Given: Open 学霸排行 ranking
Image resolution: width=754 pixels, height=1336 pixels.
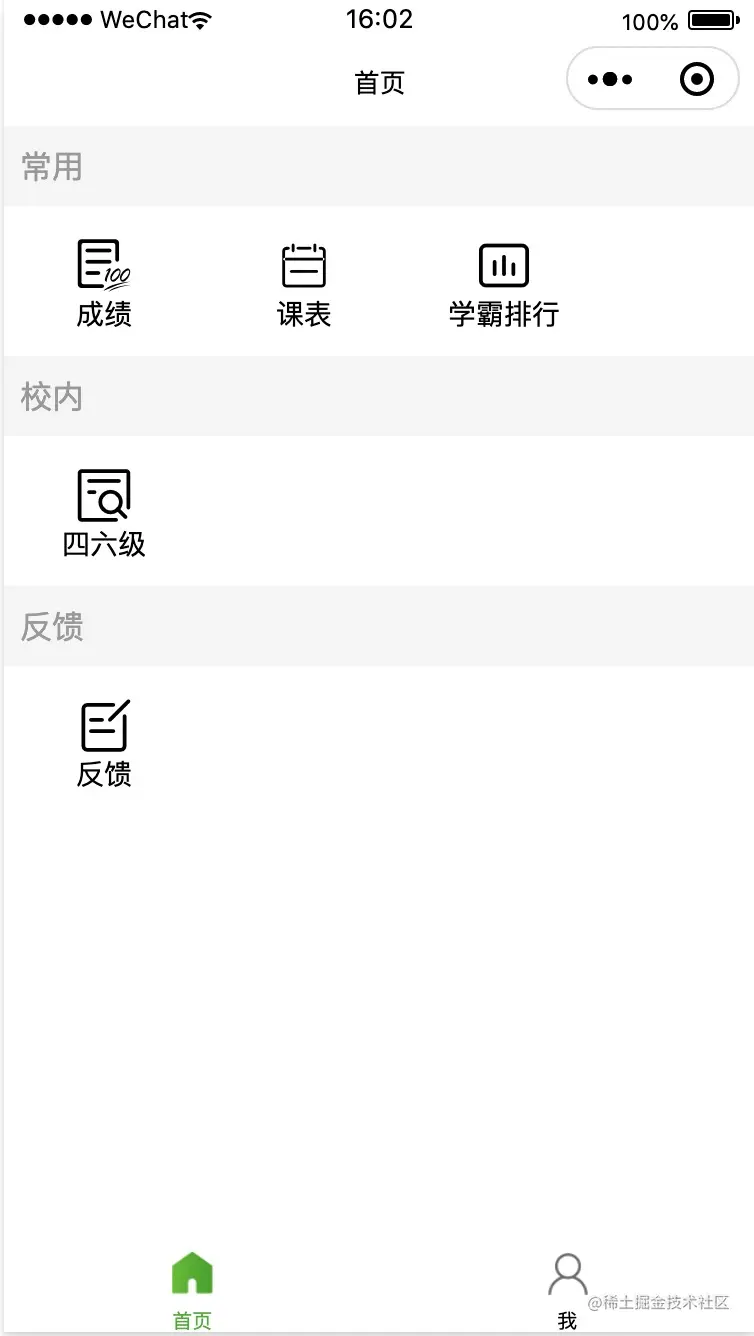Looking at the screenshot, I should pyautogui.click(x=504, y=283).
